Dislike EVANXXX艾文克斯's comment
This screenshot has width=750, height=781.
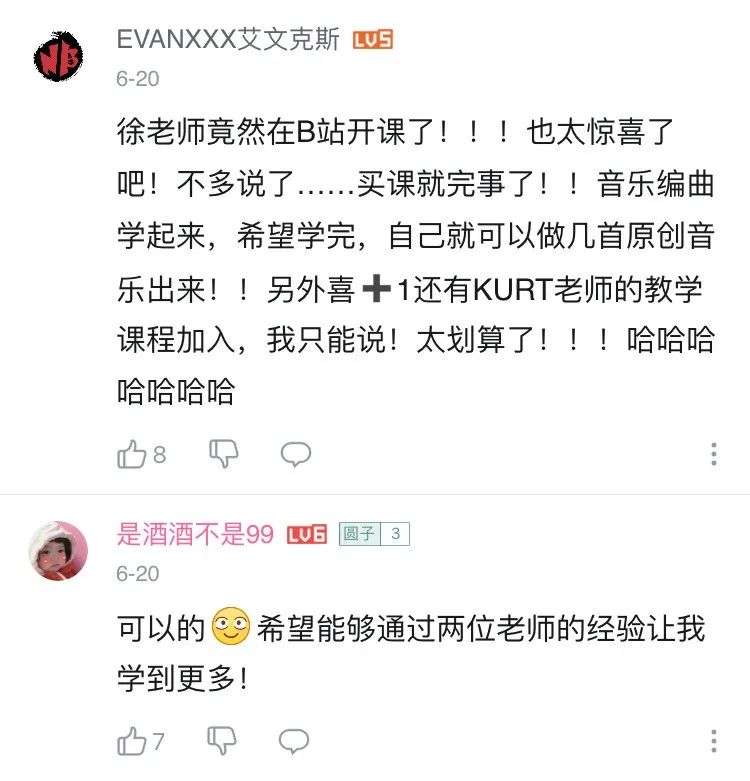[x=223, y=453]
